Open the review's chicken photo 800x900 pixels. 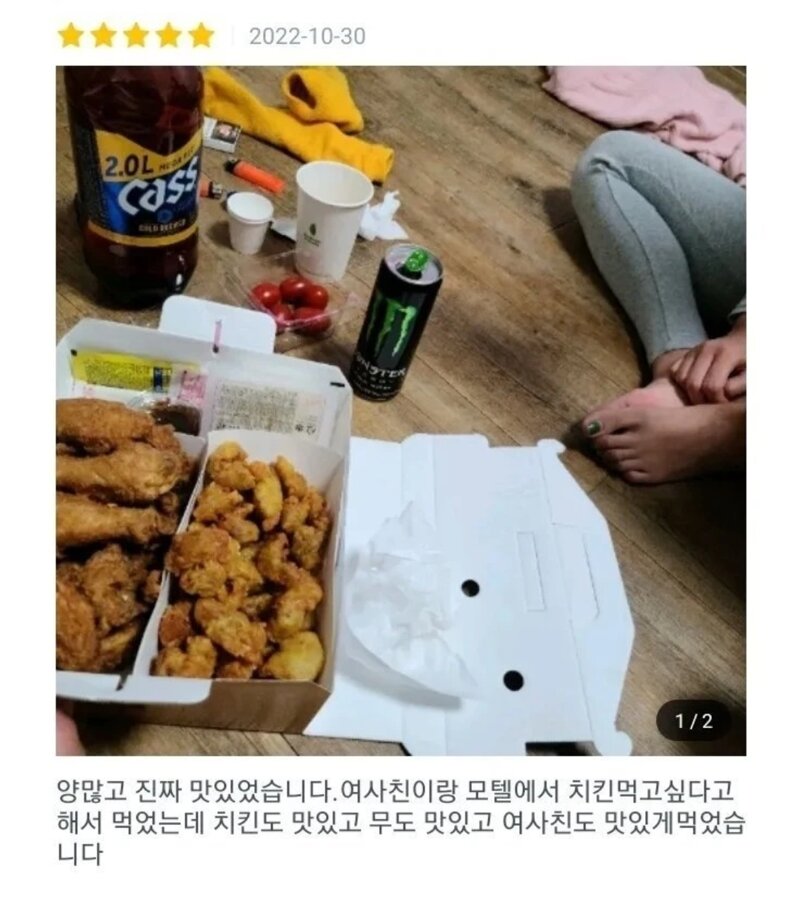pos(400,410)
